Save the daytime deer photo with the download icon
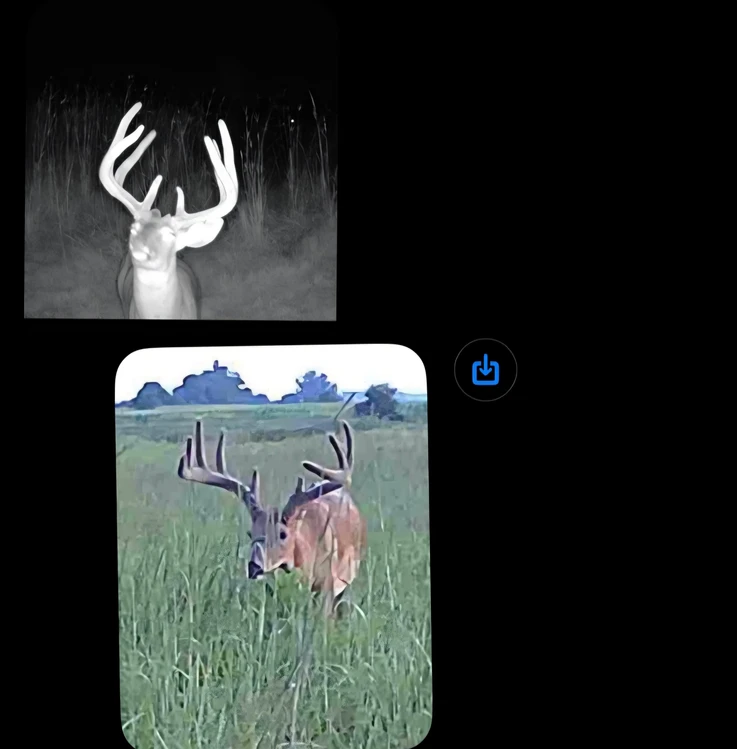Viewport: 737px width, 749px height. click(x=485, y=370)
